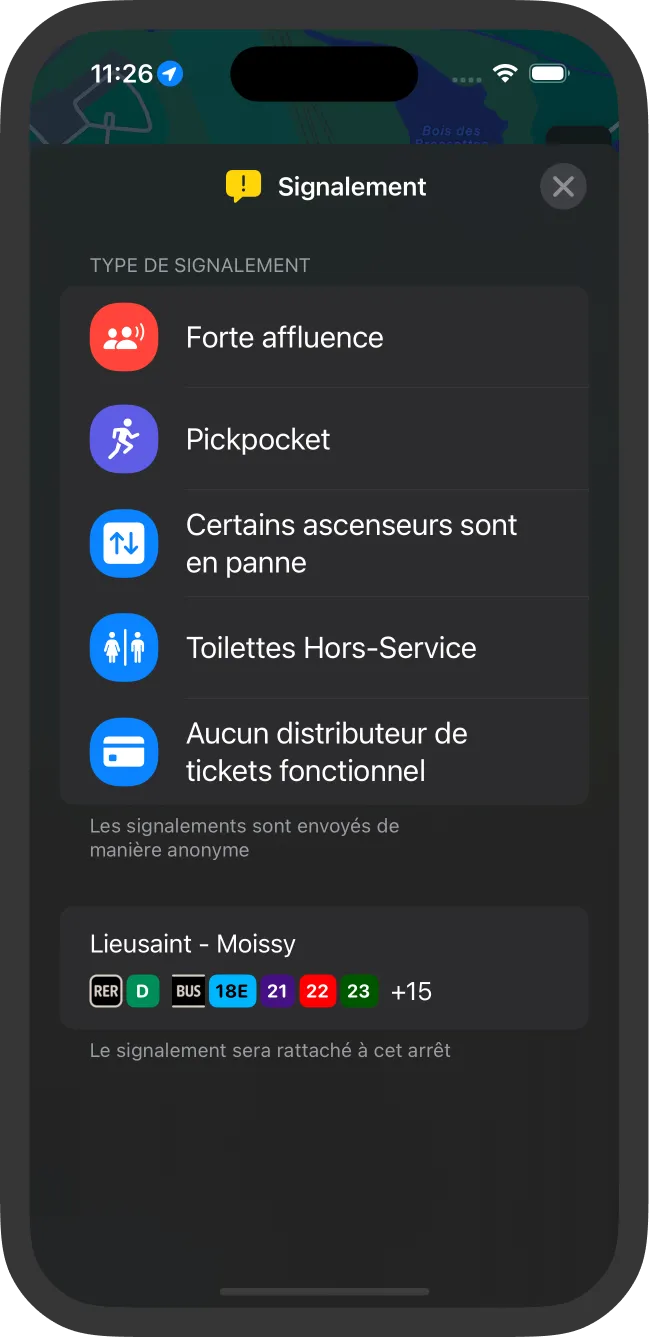Open the Lieusaint - Moissy stop card
Image resolution: width=649 pixels, height=1337 pixels.
tap(324, 968)
